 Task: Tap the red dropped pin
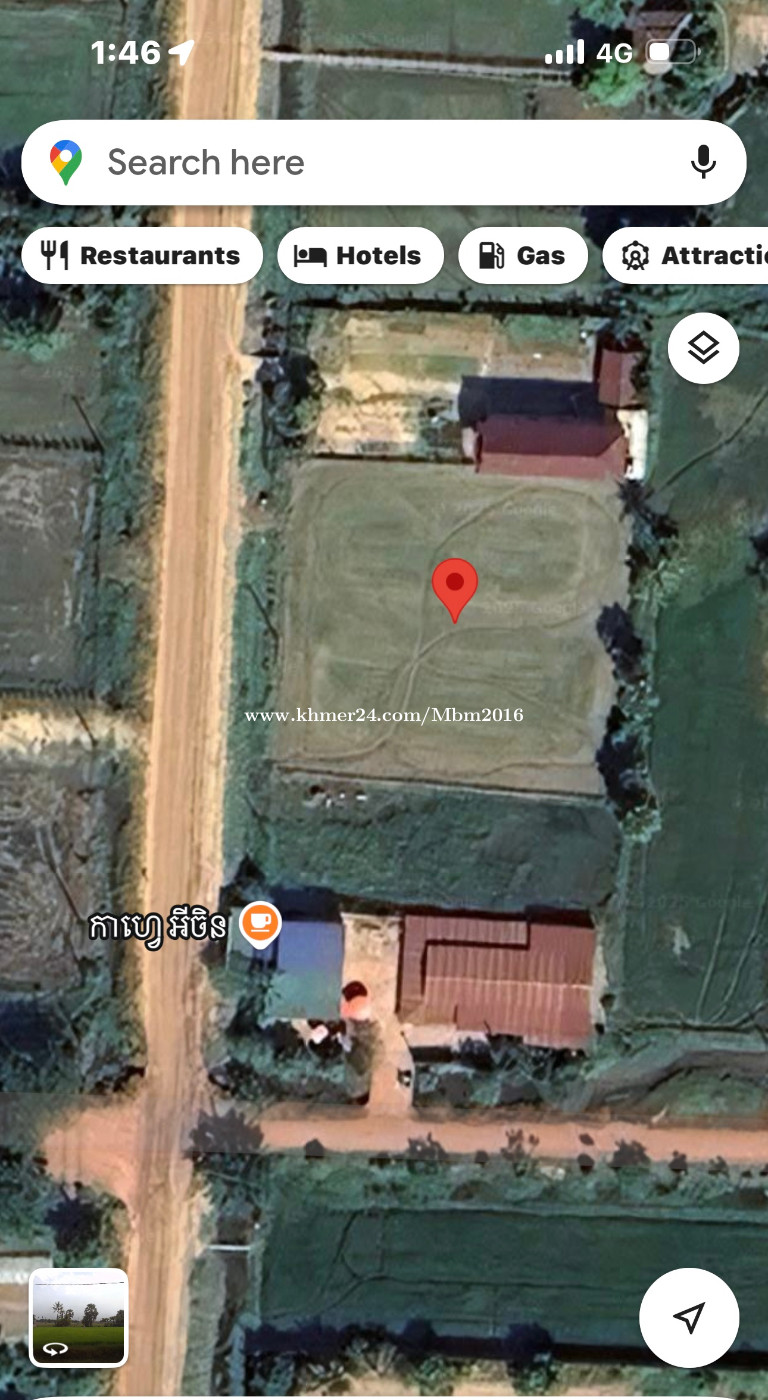click(454, 586)
